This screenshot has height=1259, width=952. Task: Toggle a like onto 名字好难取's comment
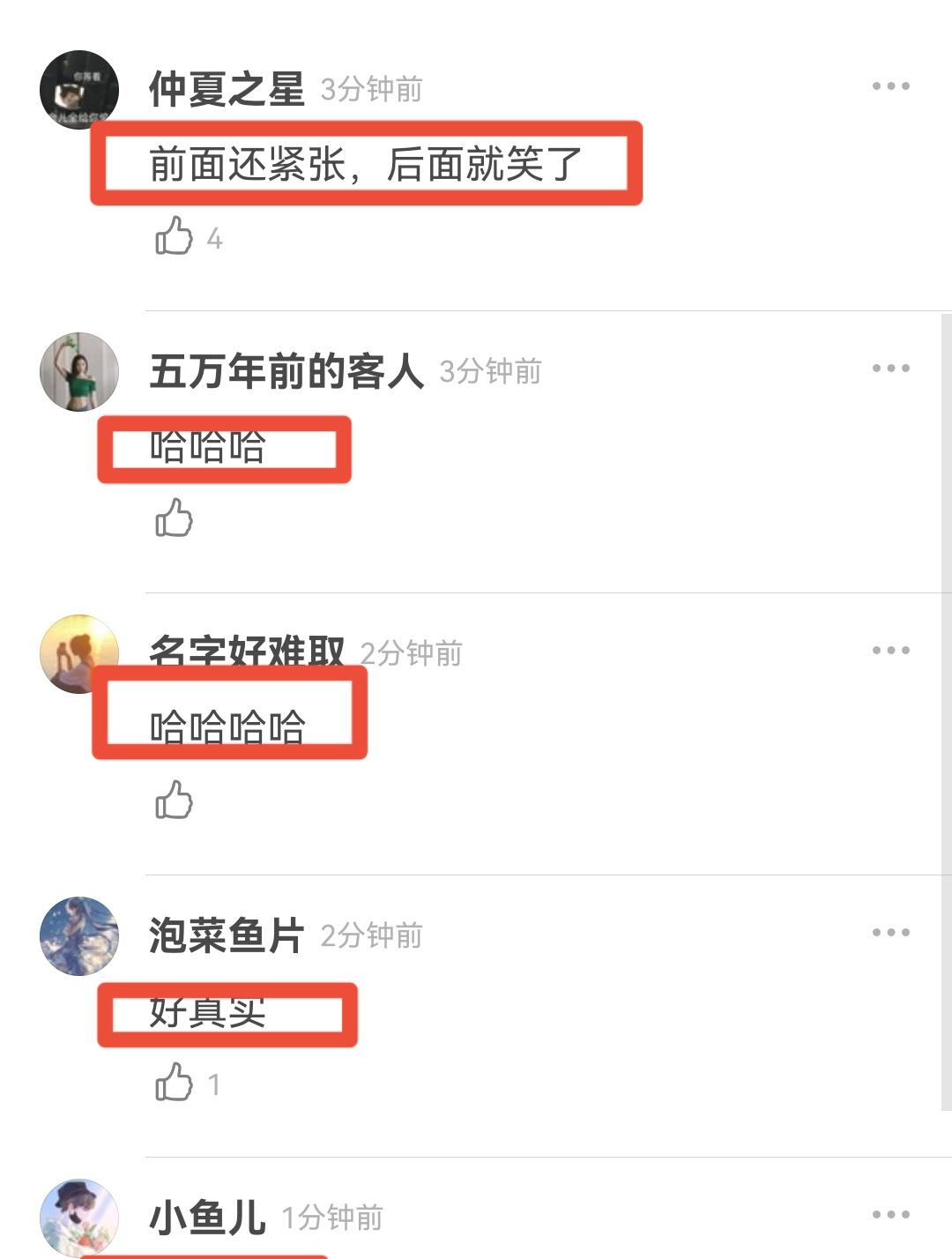(x=174, y=801)
